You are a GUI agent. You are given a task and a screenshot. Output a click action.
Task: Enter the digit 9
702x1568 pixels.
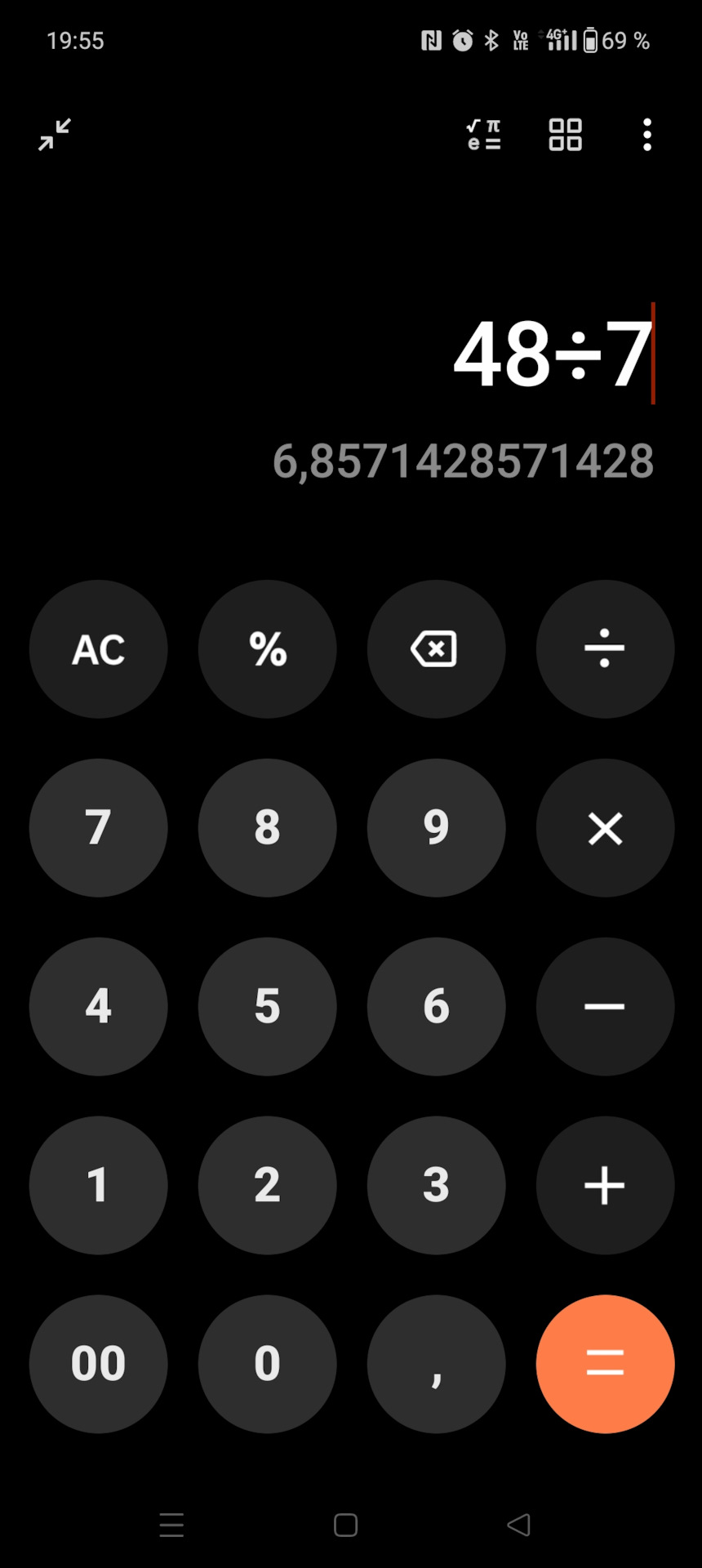point(436,828)
